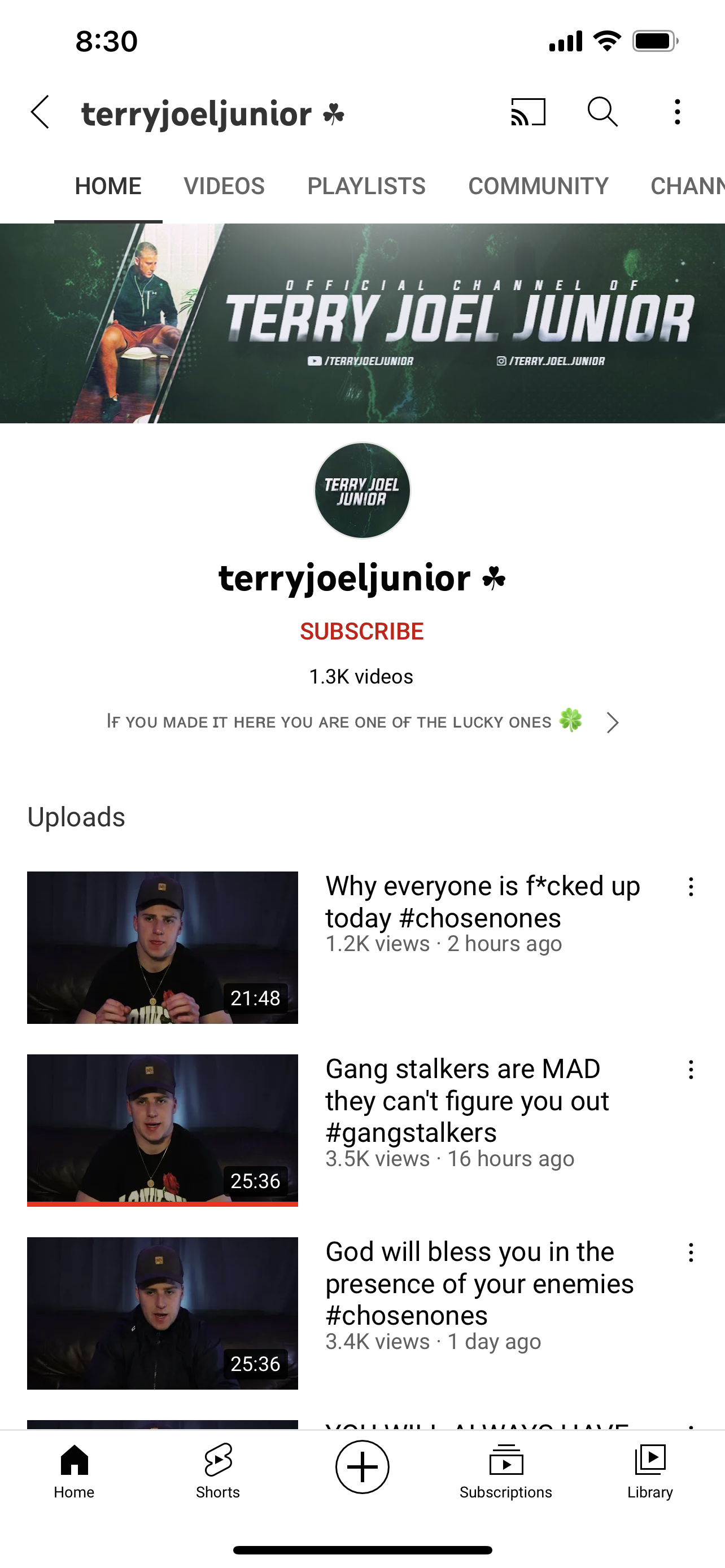725x1568 pixels.
Task: Open options for "God will bless you" video
Action: point(691,1252)
